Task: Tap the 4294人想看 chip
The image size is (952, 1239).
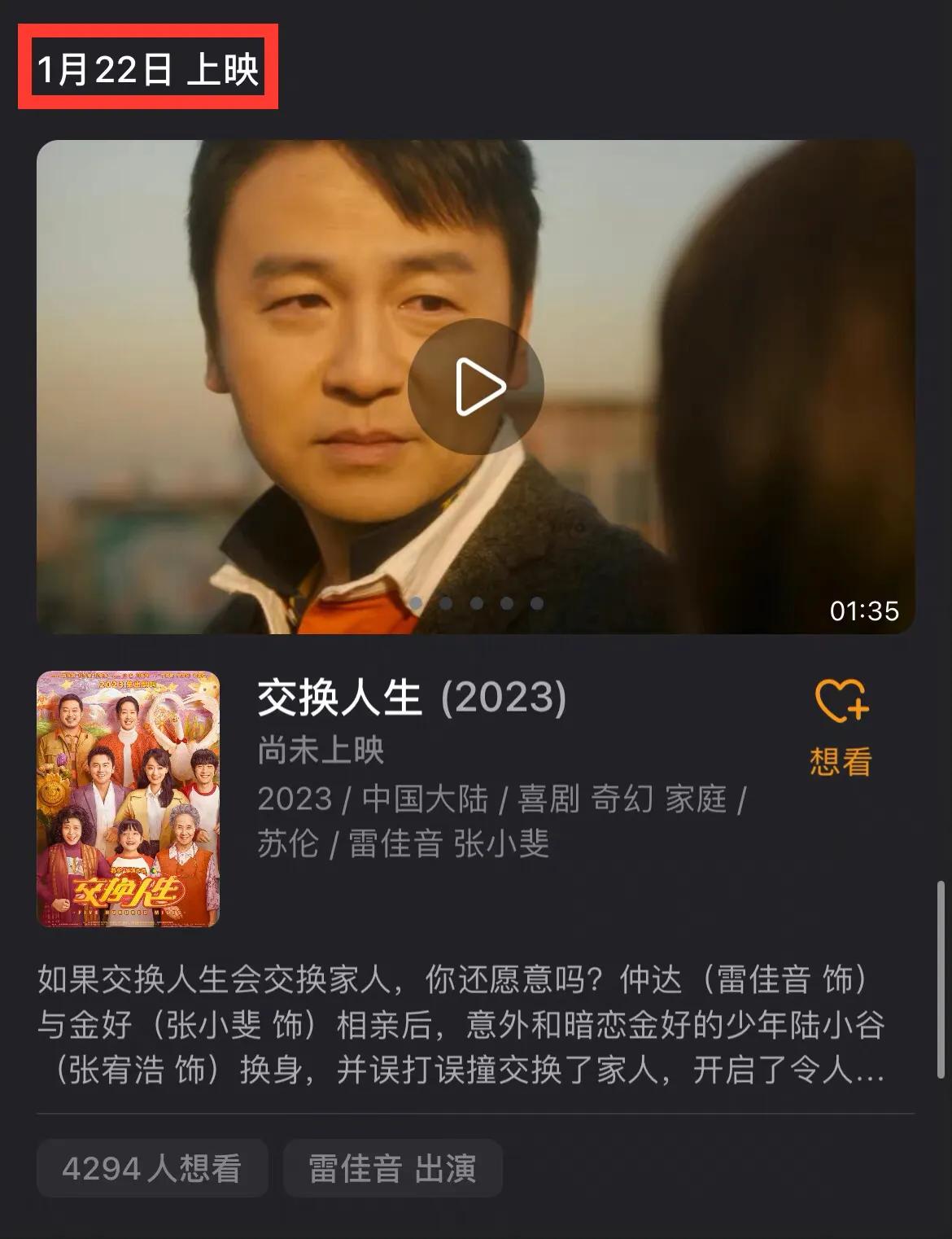Action: click(x=152, y=1169)
